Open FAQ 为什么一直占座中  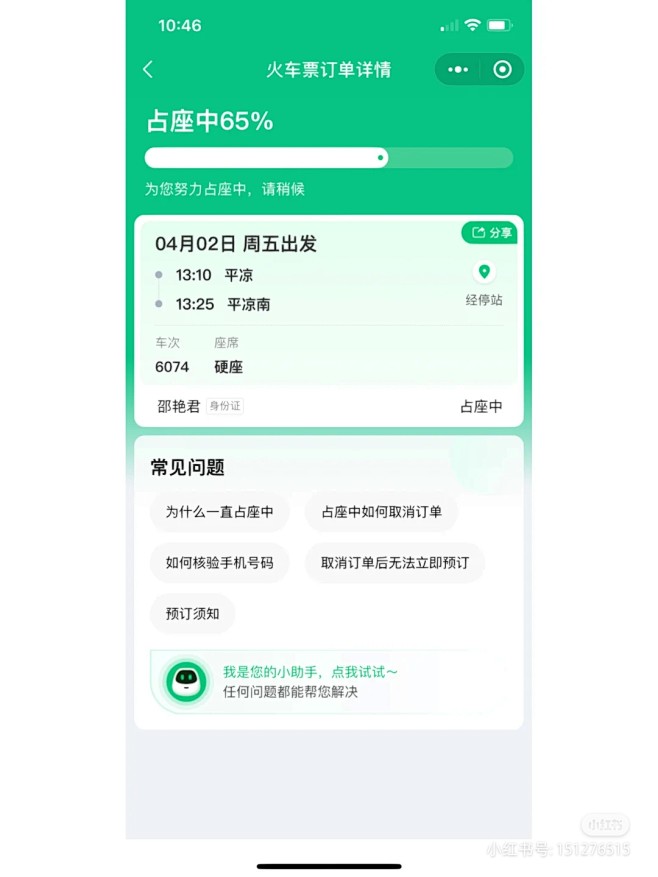click(220, 512)
